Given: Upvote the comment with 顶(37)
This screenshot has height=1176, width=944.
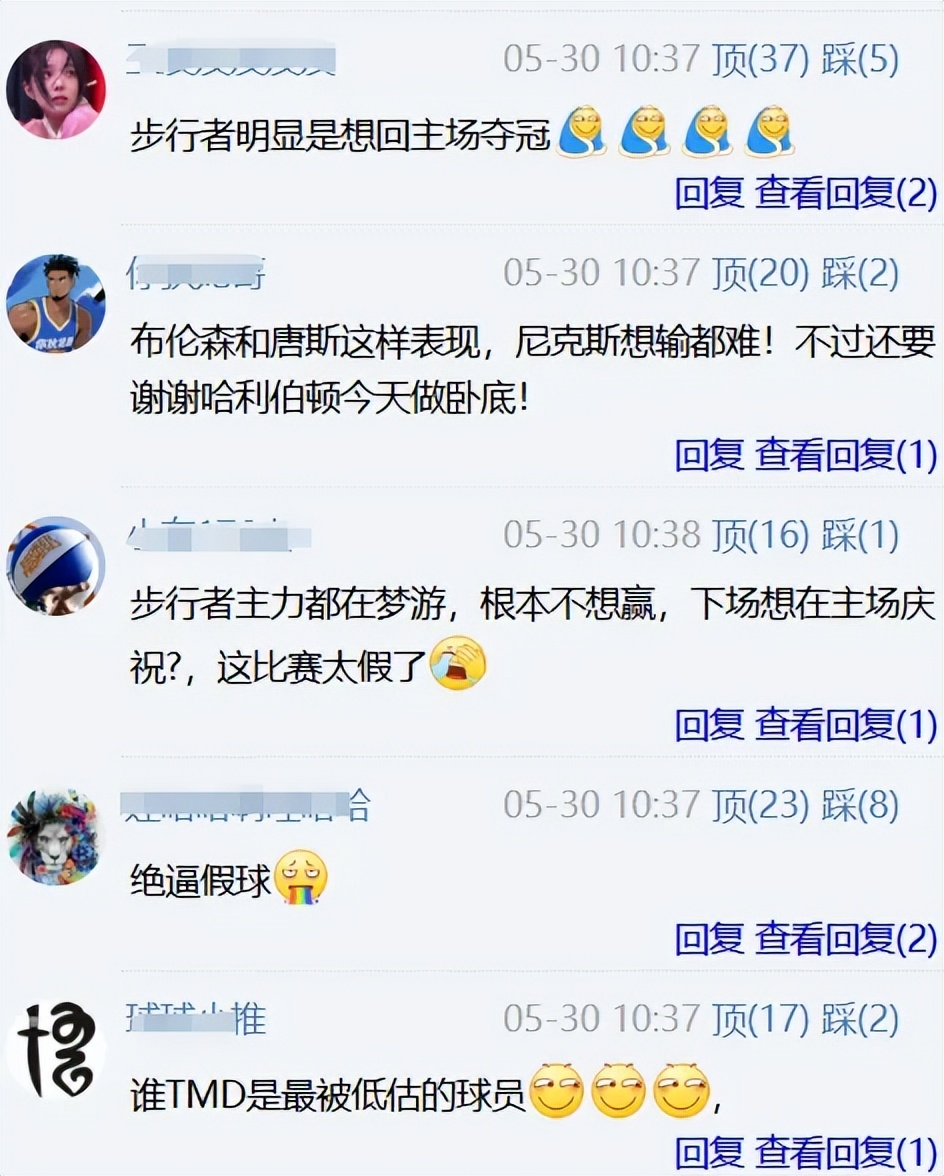Looking at the screenshot, I should coord(759,61).
